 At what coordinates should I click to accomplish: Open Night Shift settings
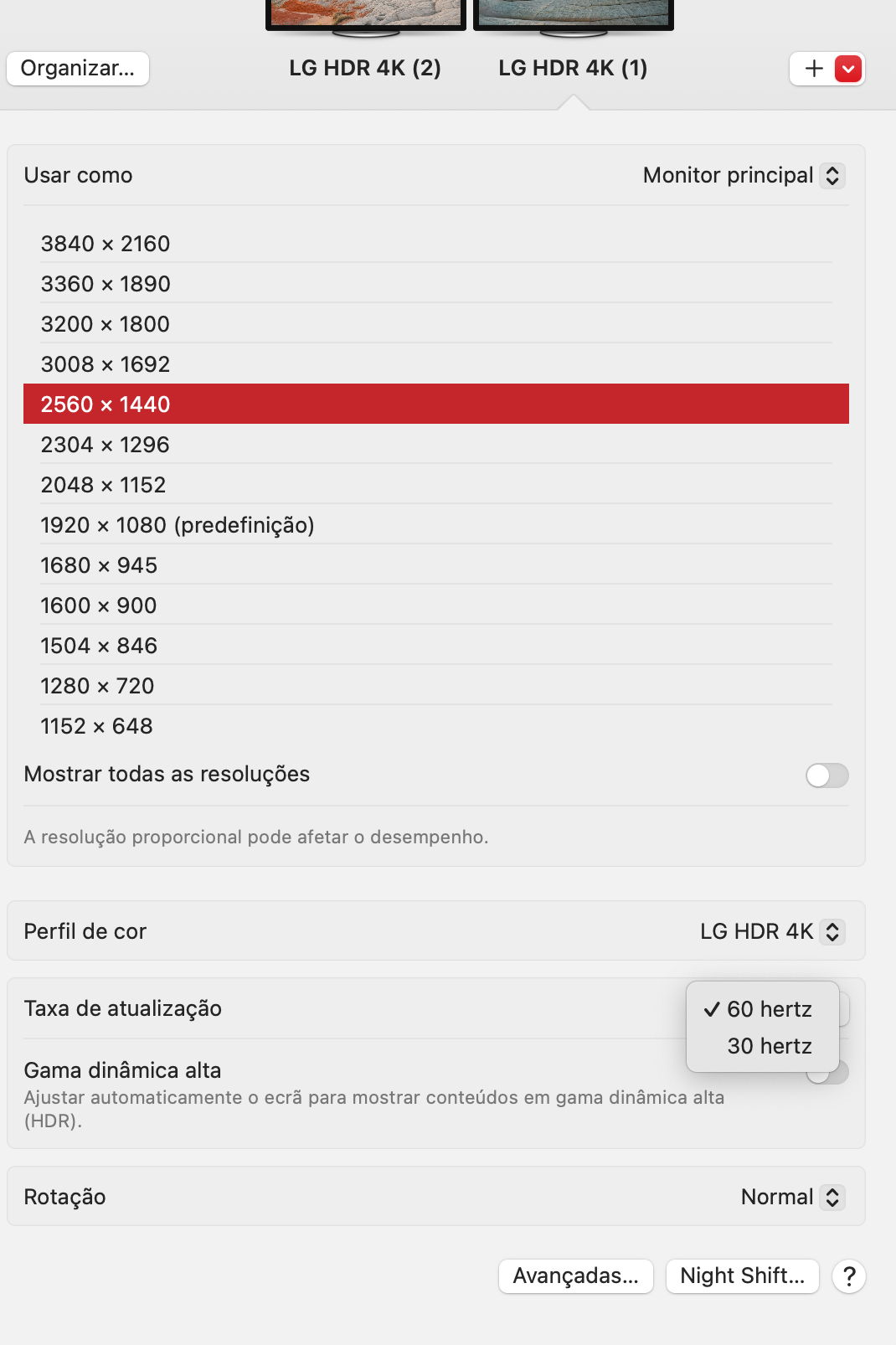pos(742,1276)
